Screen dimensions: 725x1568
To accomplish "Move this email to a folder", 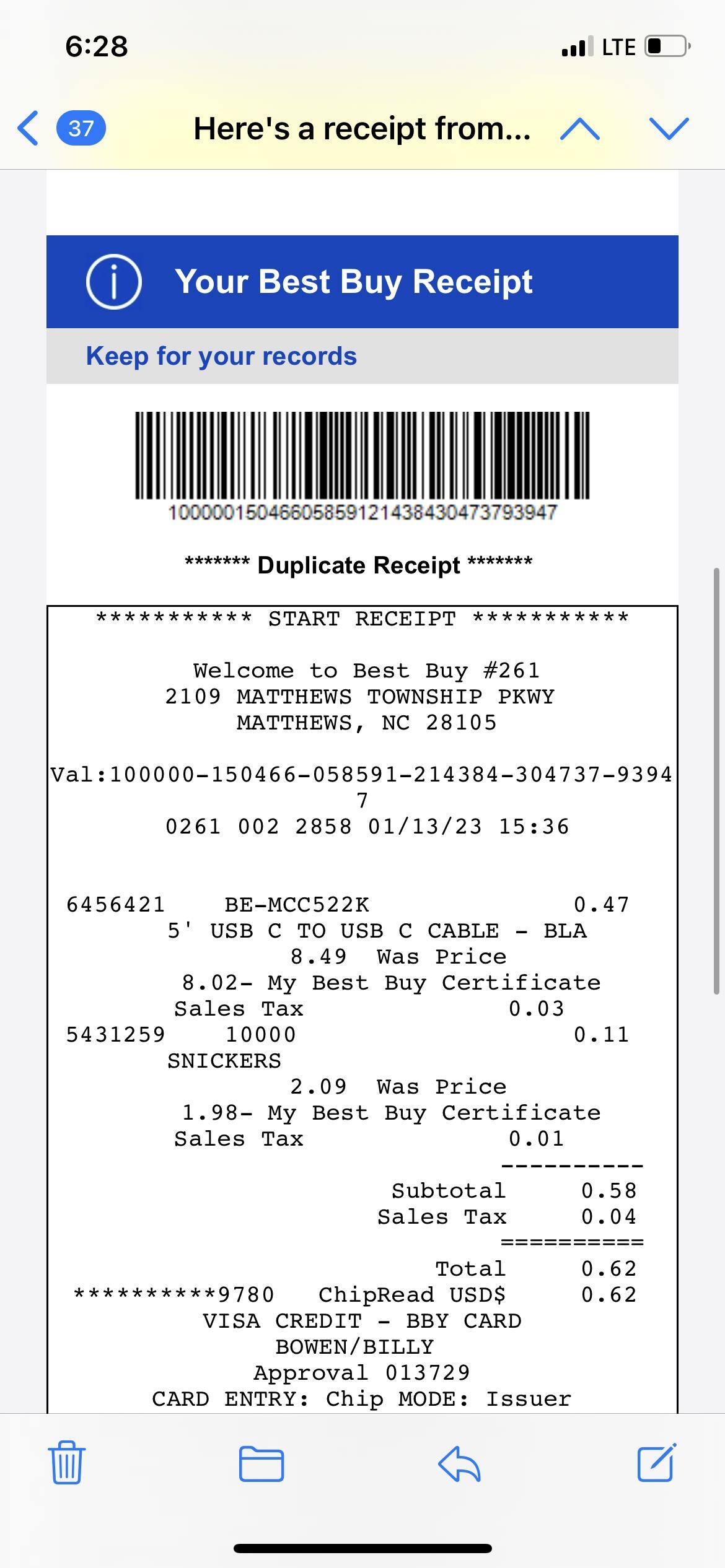I will pos(261,1464).
